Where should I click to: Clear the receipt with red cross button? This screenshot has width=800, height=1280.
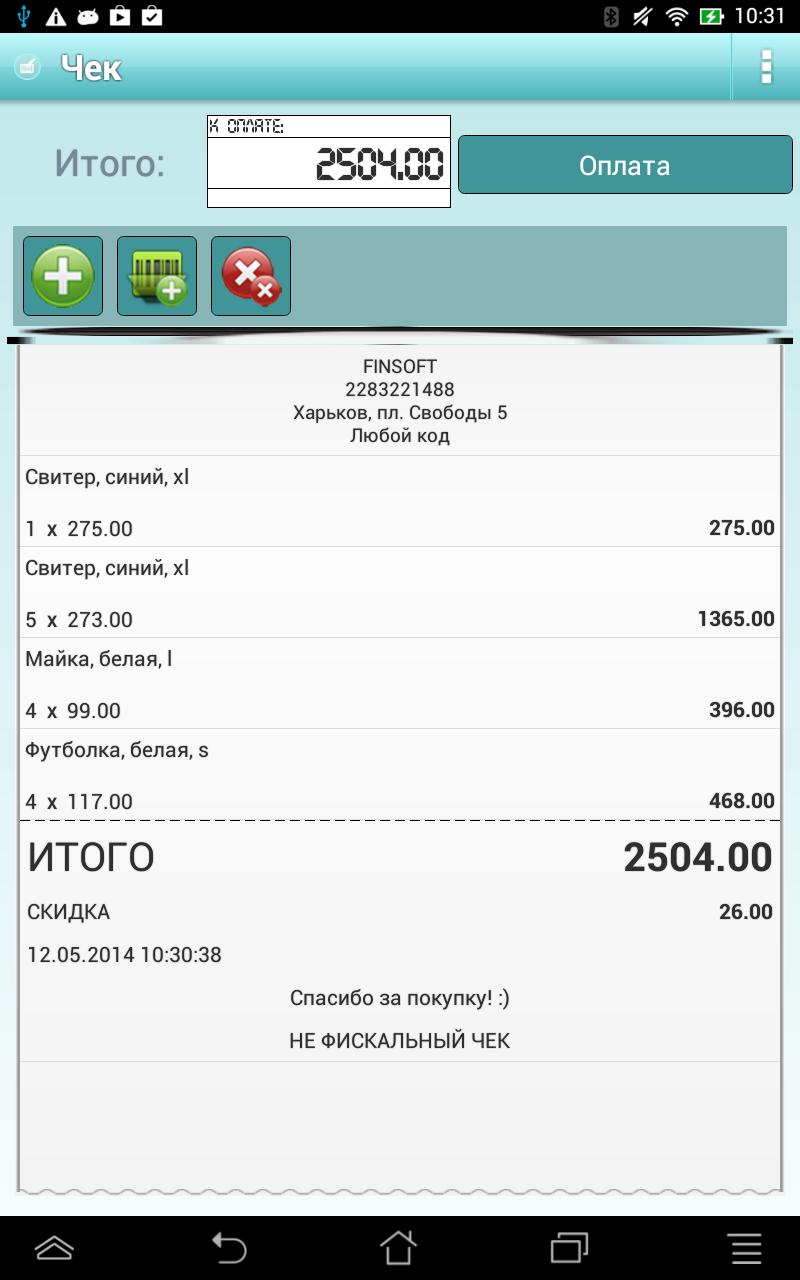click(x=251, y=276)
